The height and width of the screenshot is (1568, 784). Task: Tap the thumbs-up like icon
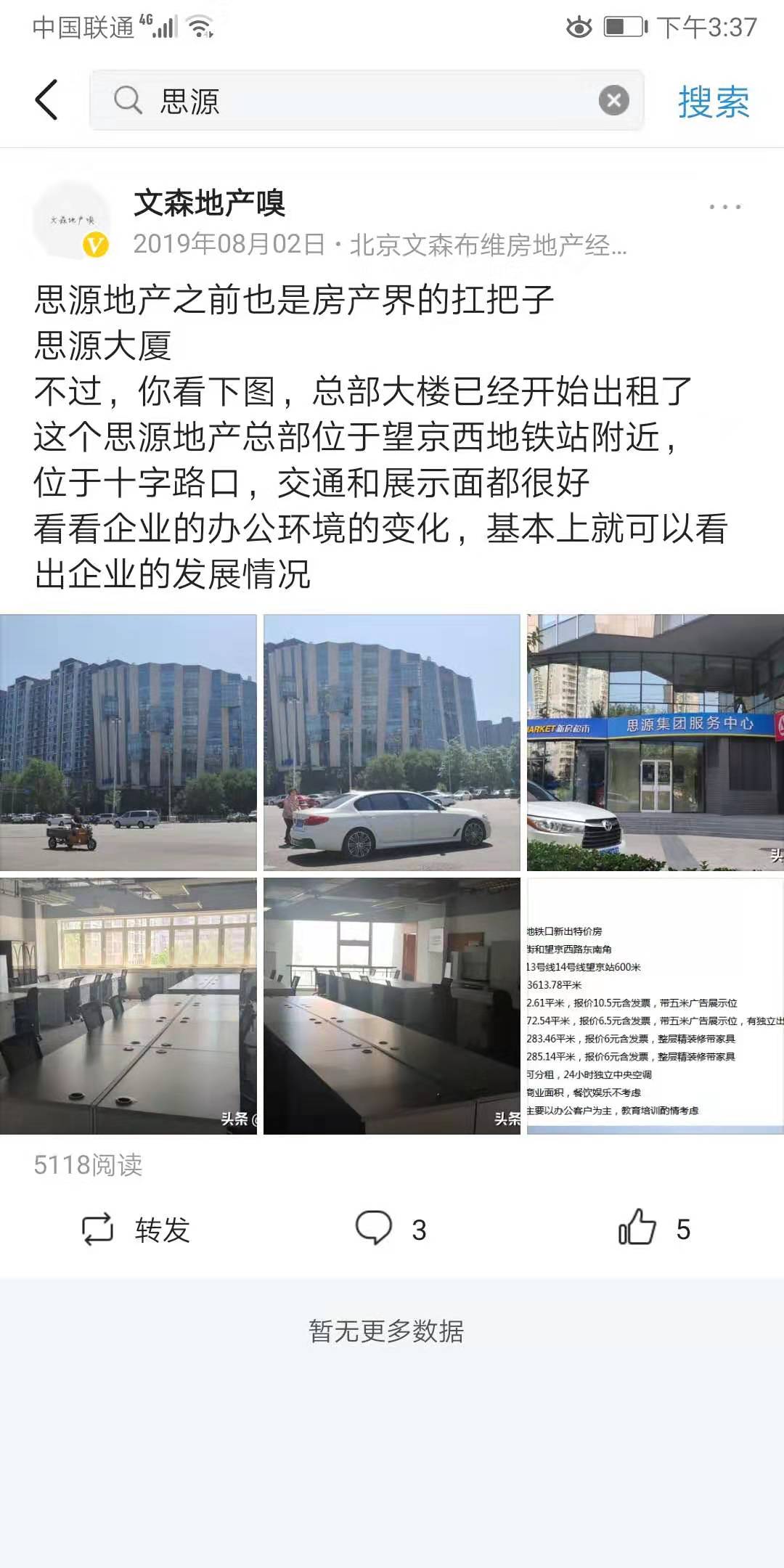coord(637,1229)
